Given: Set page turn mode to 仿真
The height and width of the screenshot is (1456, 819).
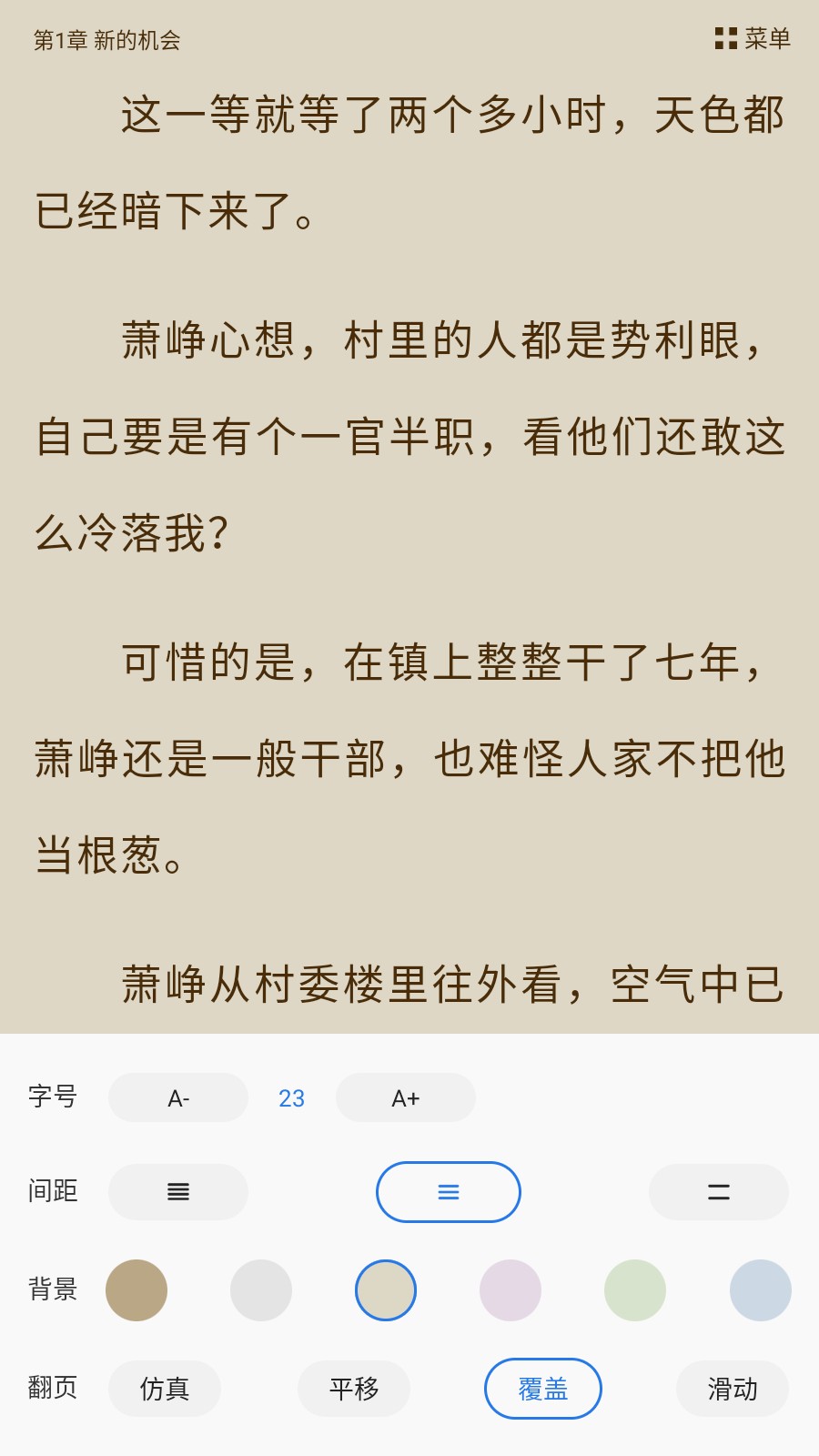Looking at the screenshot, I should [x=165, y=1389].
